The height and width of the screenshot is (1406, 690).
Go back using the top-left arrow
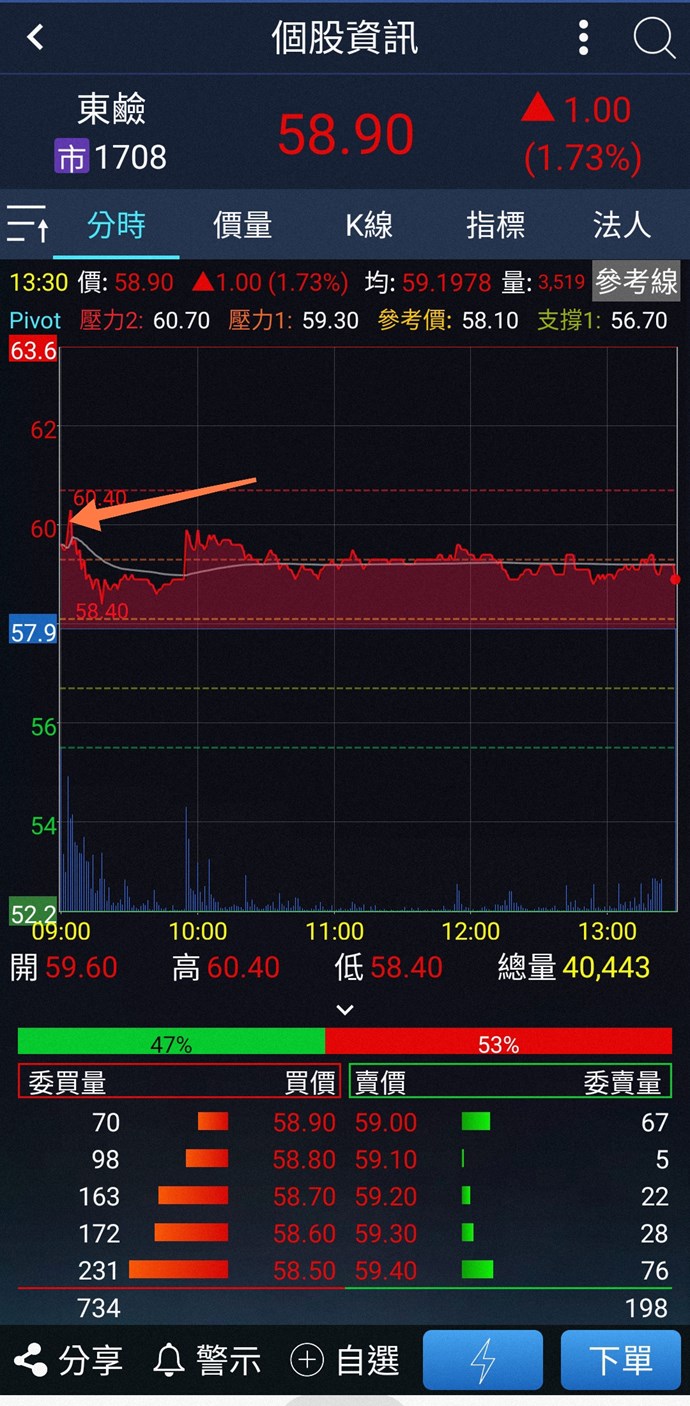(x=36, y=38)
